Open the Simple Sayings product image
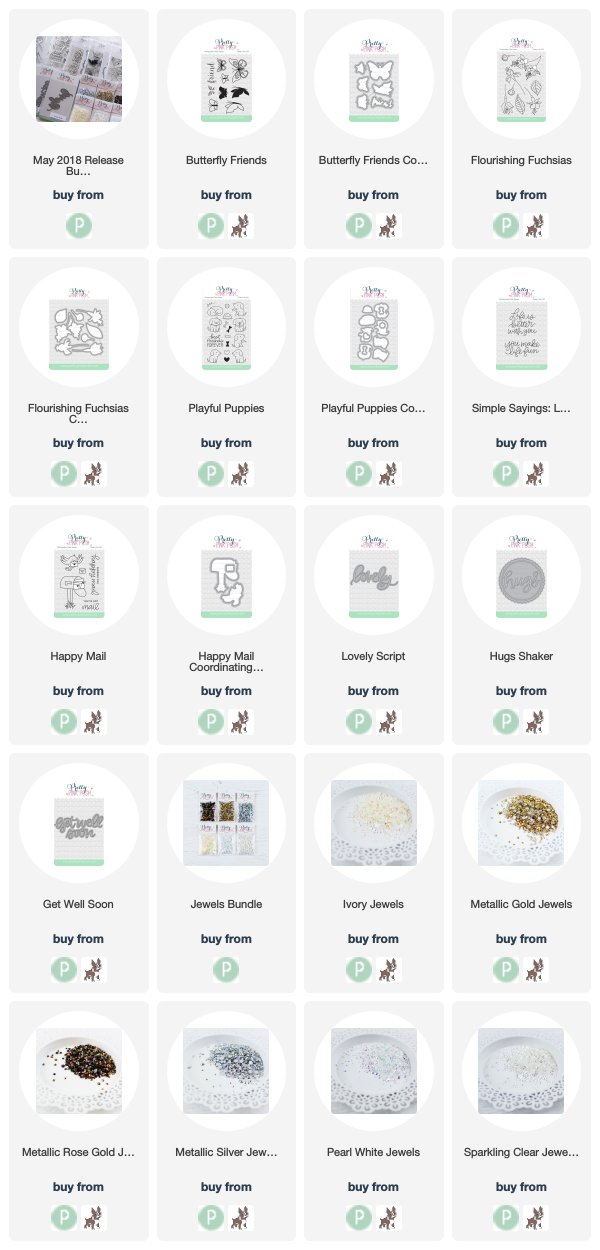Viewport: 600px width, 1250px height. point(521,327)
